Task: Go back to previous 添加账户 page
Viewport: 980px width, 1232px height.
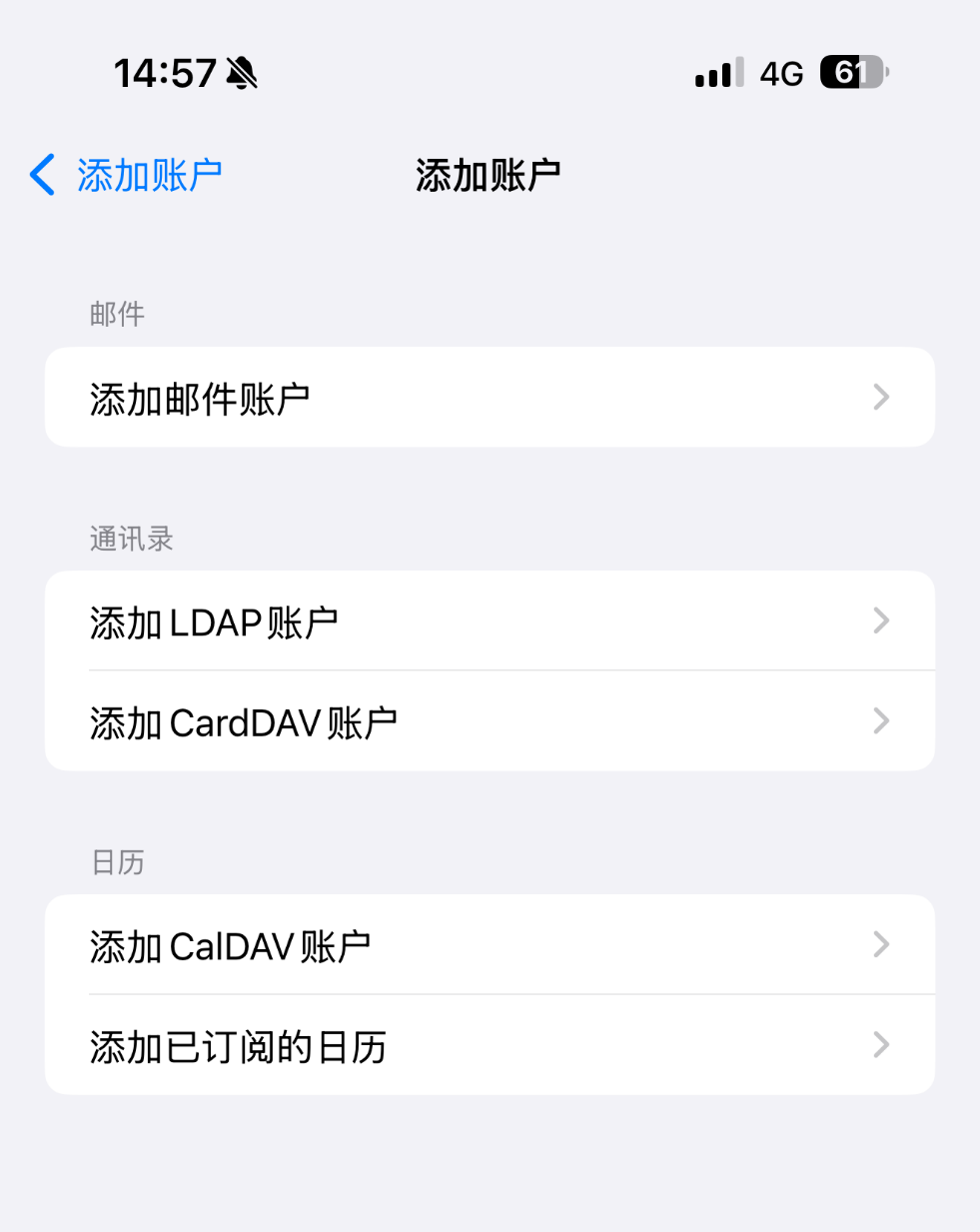Action: tap(126, 175)
